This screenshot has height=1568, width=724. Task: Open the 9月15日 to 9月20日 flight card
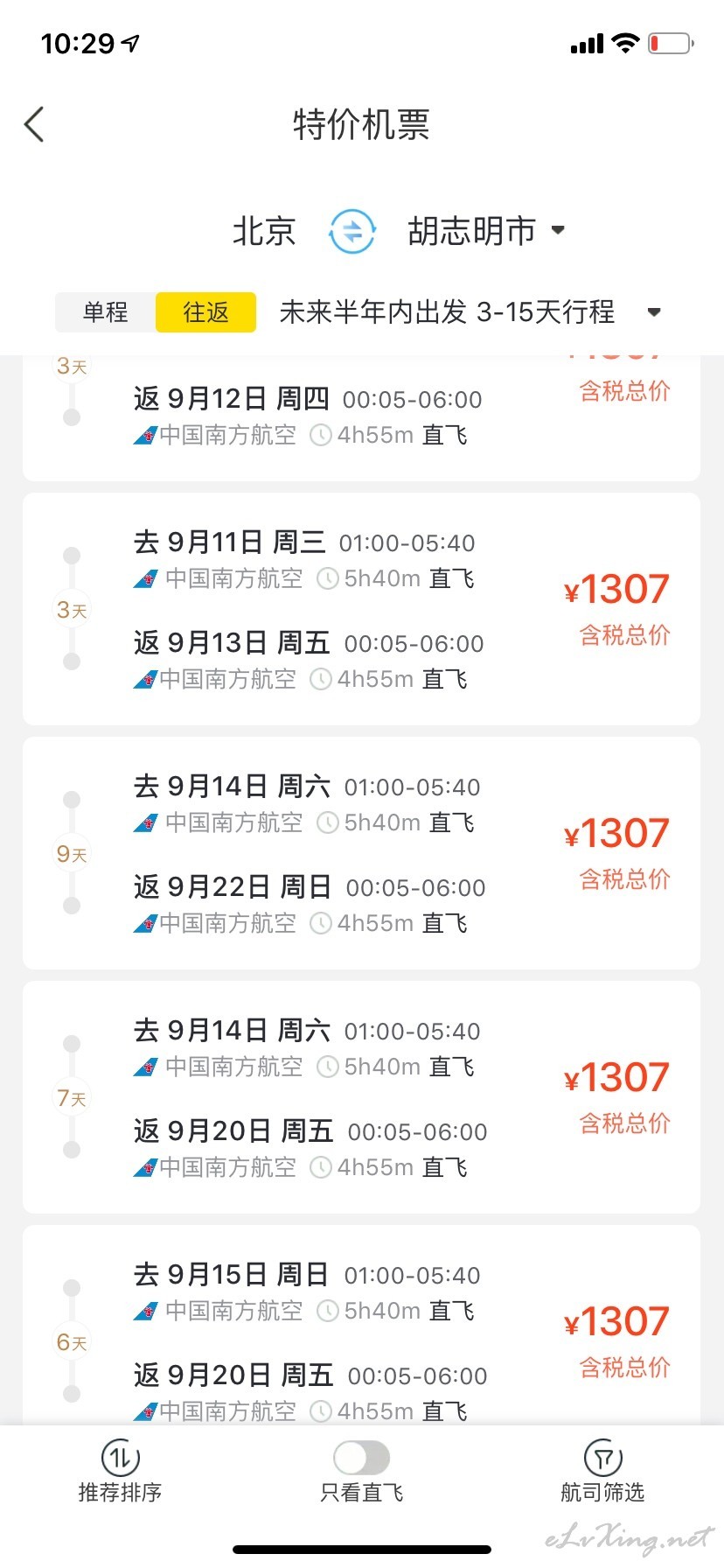pos(361,1326)
